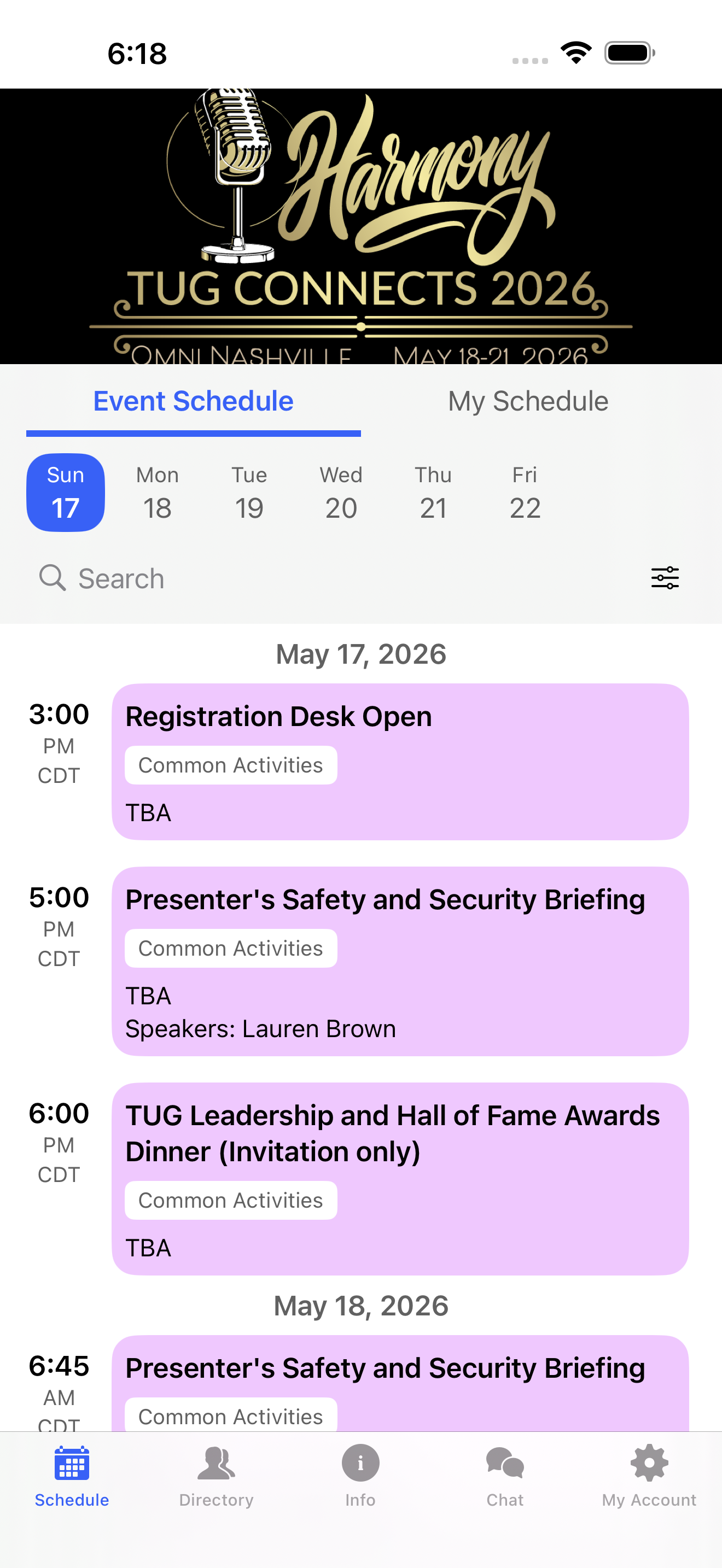Choose Wed 20 in the date strip
Viewport: 722px width, 1568px height.
click(x=341, y=493)
